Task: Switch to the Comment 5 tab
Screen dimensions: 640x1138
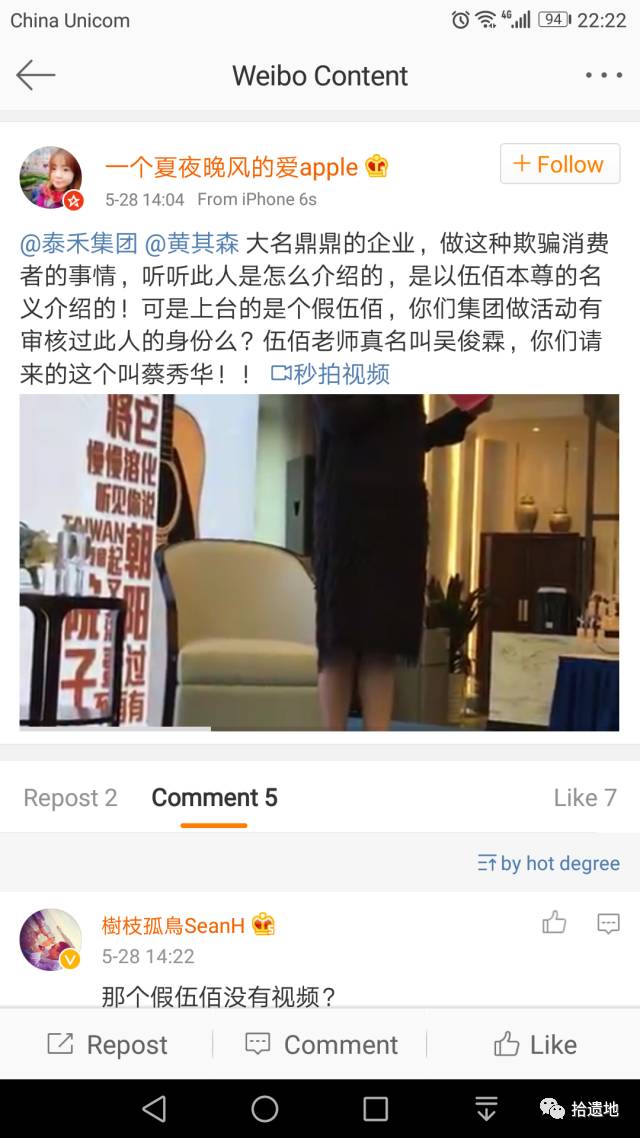Action: coord(214,798)
